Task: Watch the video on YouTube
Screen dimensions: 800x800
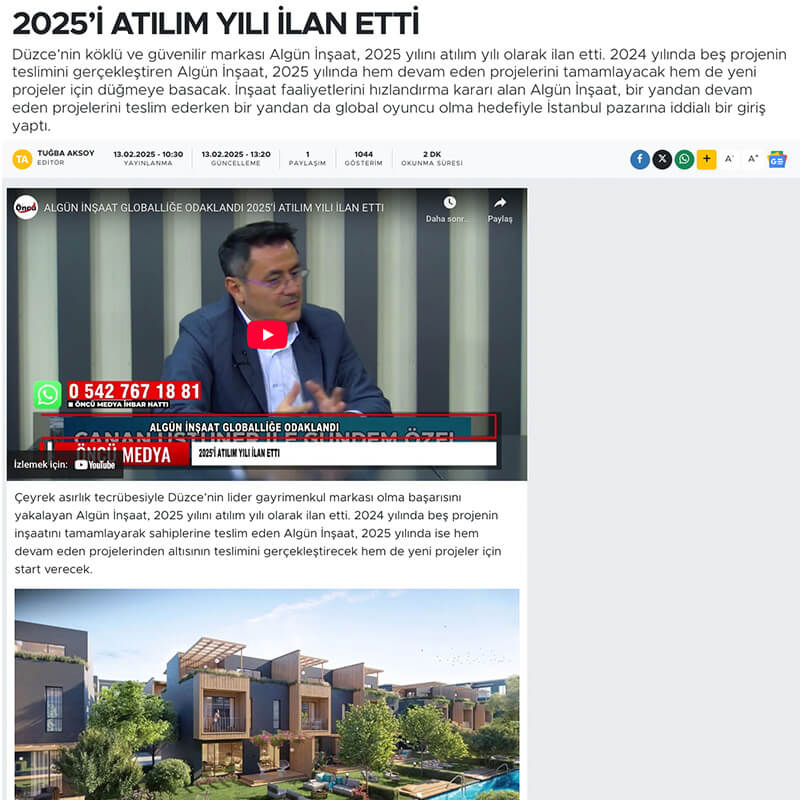Action: pyautogui.click(x=95, y=464)
